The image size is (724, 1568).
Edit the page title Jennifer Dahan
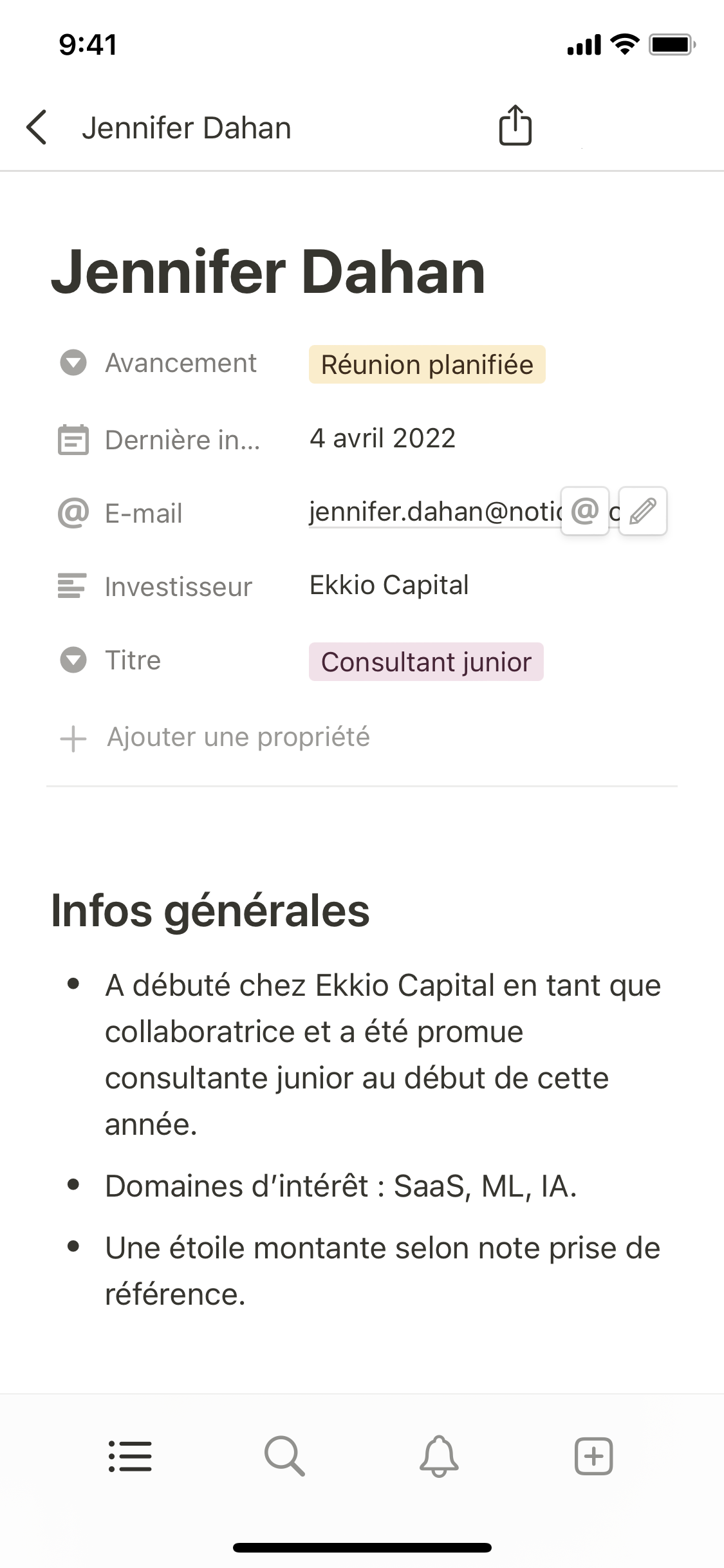point(268,273)
